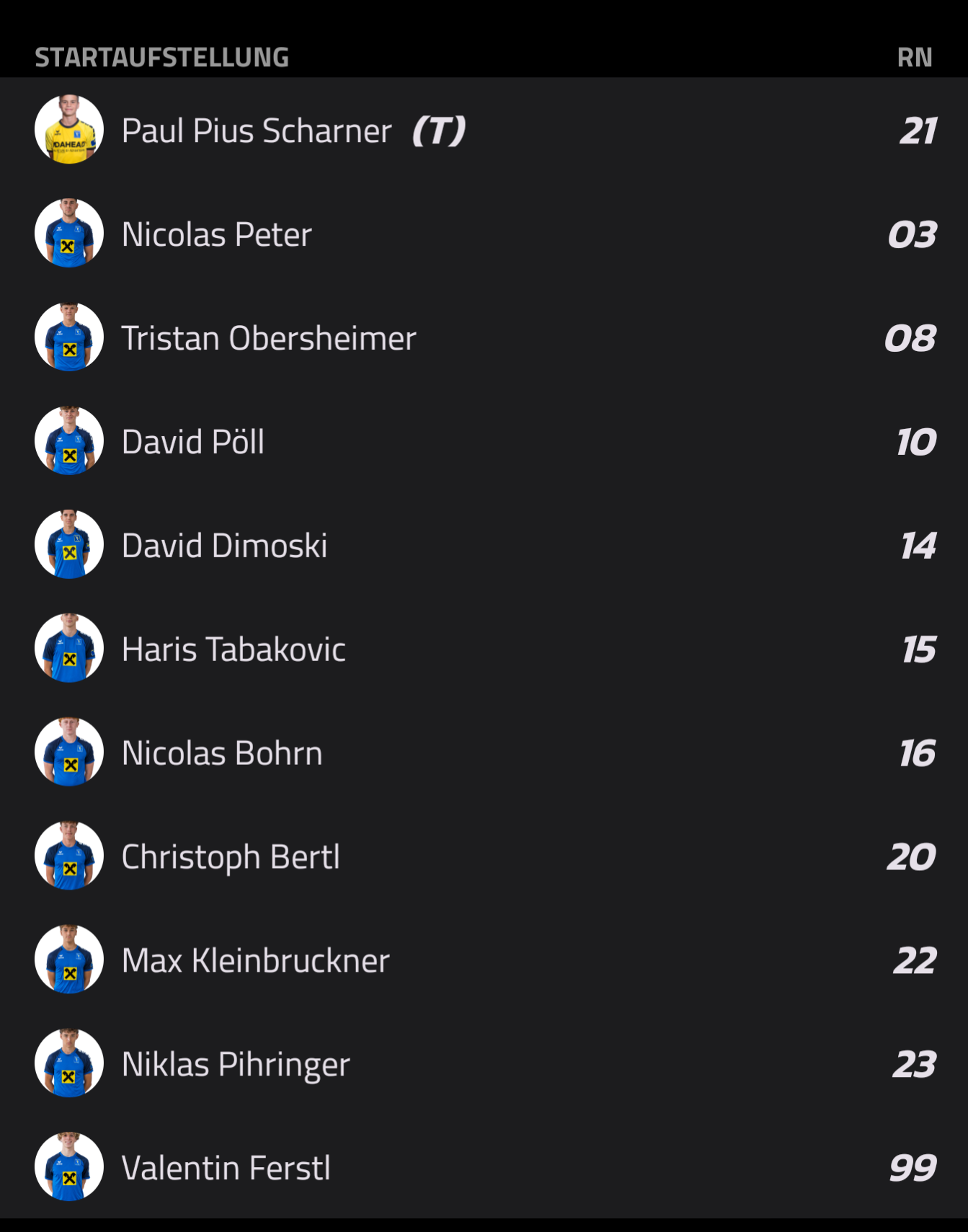
Task: Select Nicolas Bohrn in the starting lineup
Action: coord(222,753)
